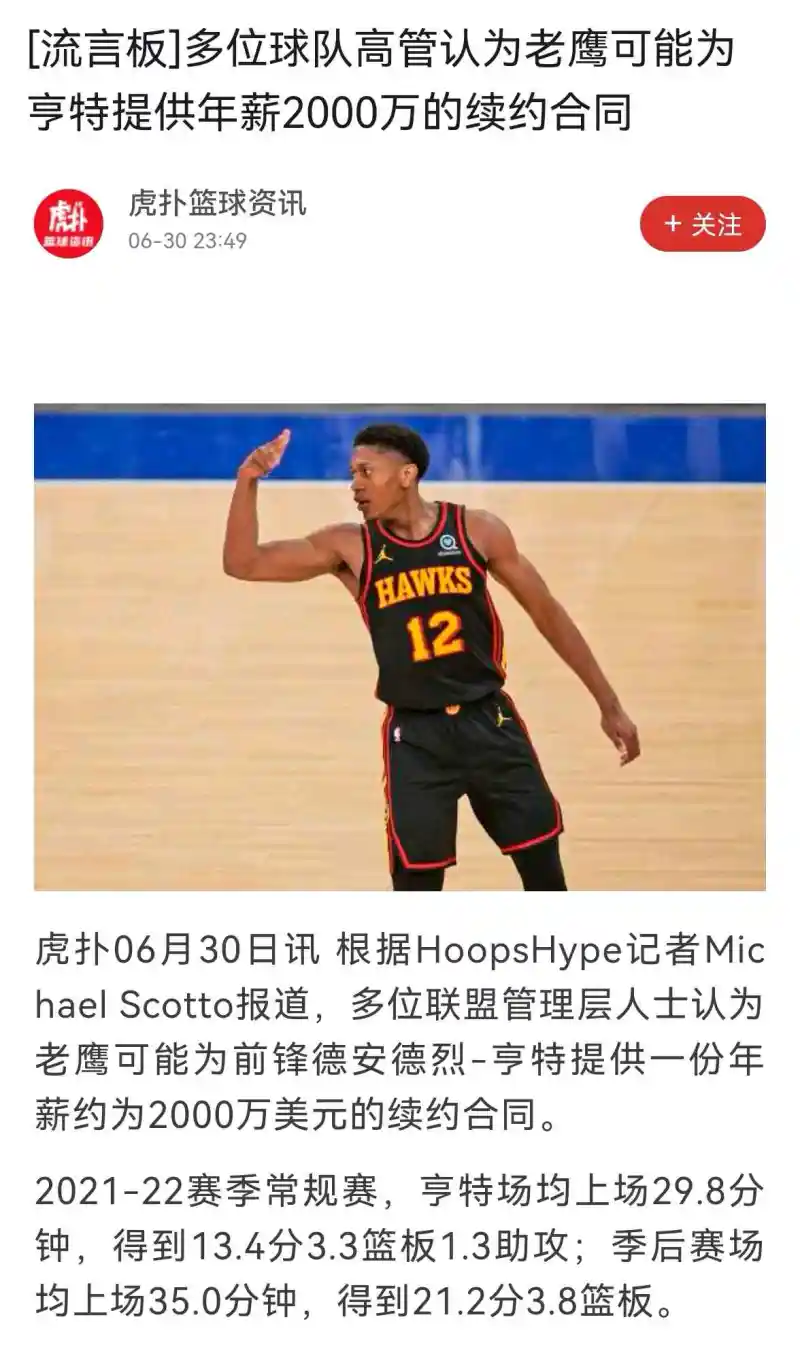Open 虎扑篮球资讯 author name profile
The width and height of the screenshot is (800, 1345).
(217, 204)
